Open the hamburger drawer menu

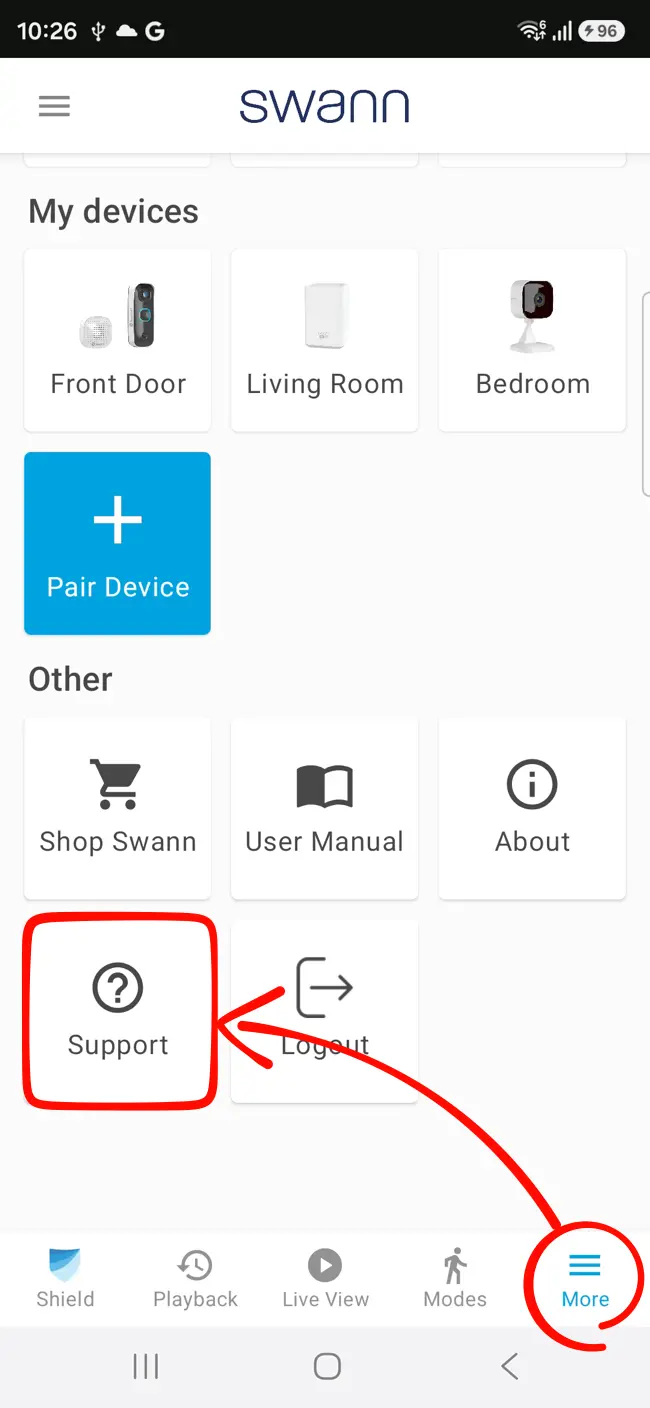pyautogui.click(x=54, y=106)
